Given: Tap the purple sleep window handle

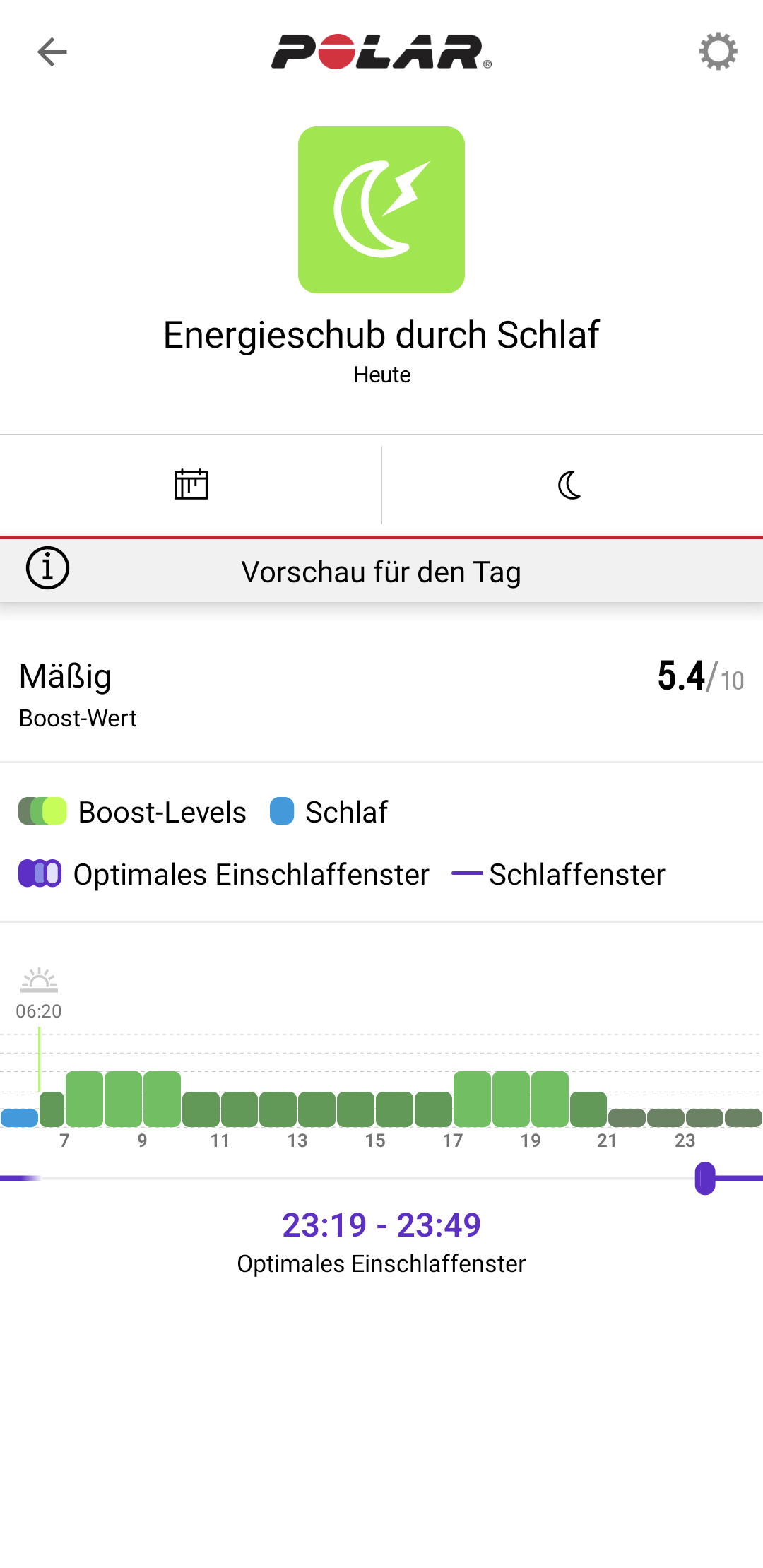Looking at the screenshot, I should [x=705, y=1178].
